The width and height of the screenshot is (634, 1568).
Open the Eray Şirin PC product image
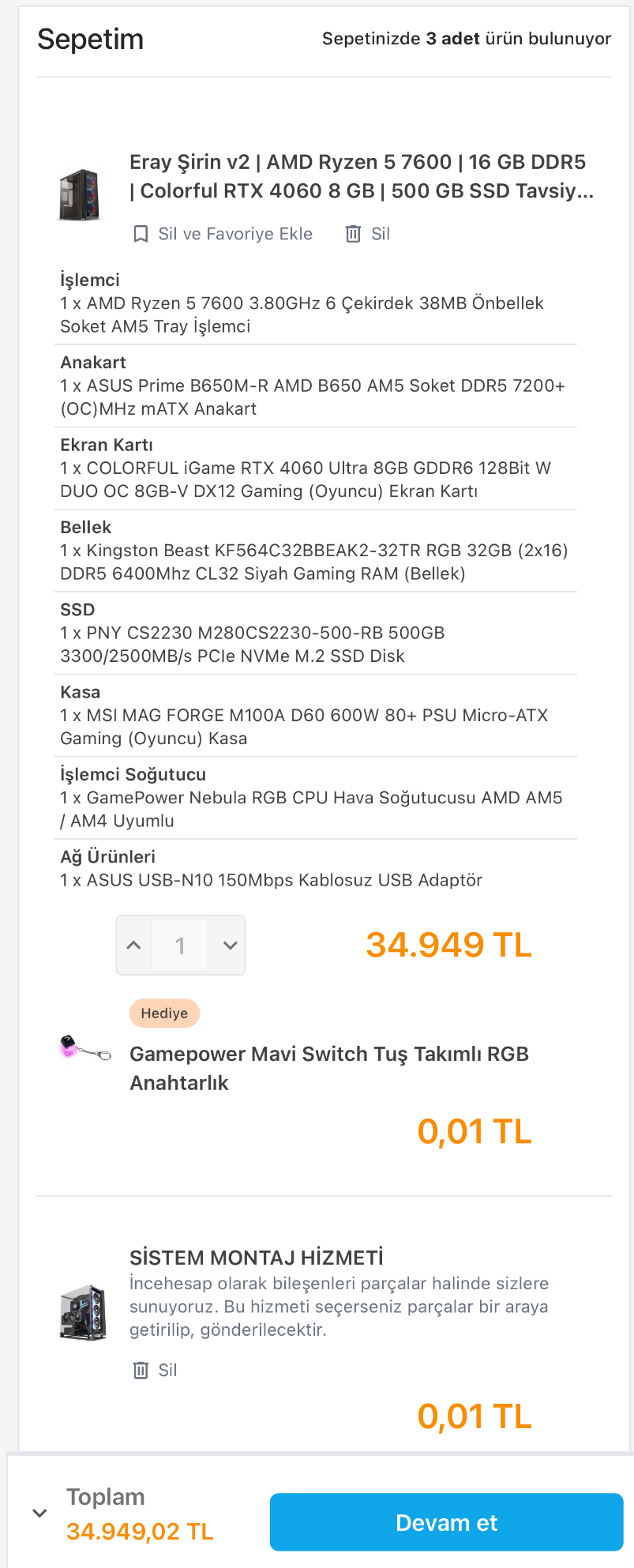pos(80,194)
